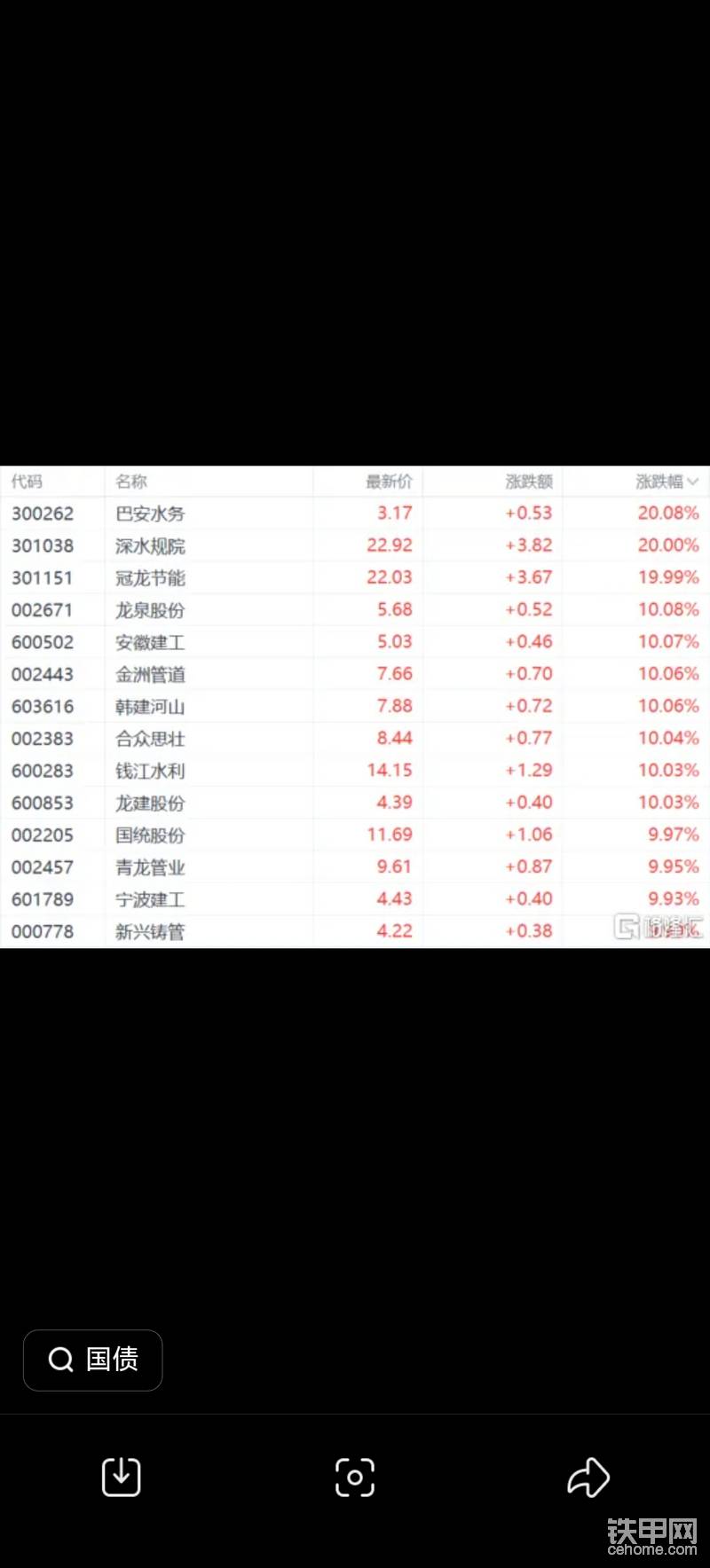Open the scan/recognize image icon

click(x=355, y=1478)
